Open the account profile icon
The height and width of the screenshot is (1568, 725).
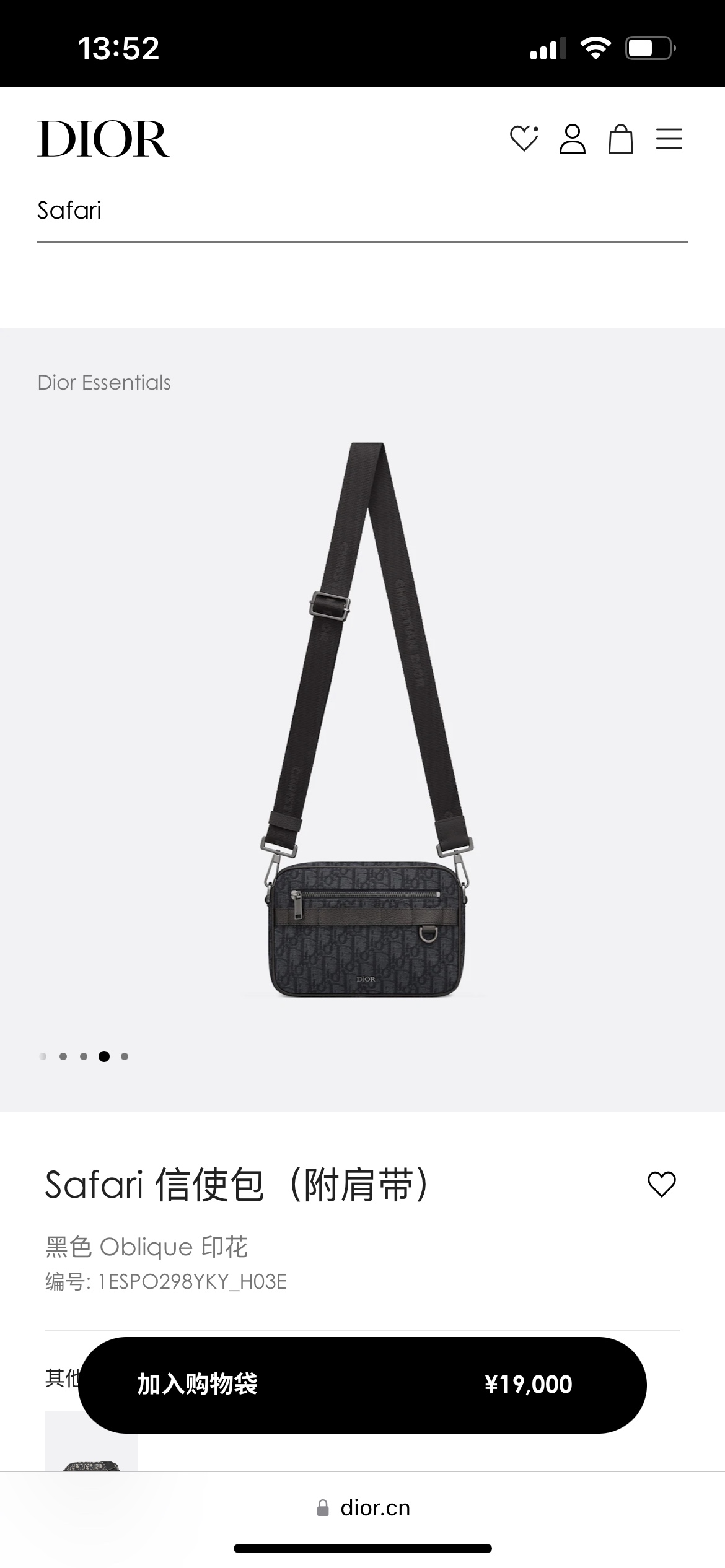(572, 139)
